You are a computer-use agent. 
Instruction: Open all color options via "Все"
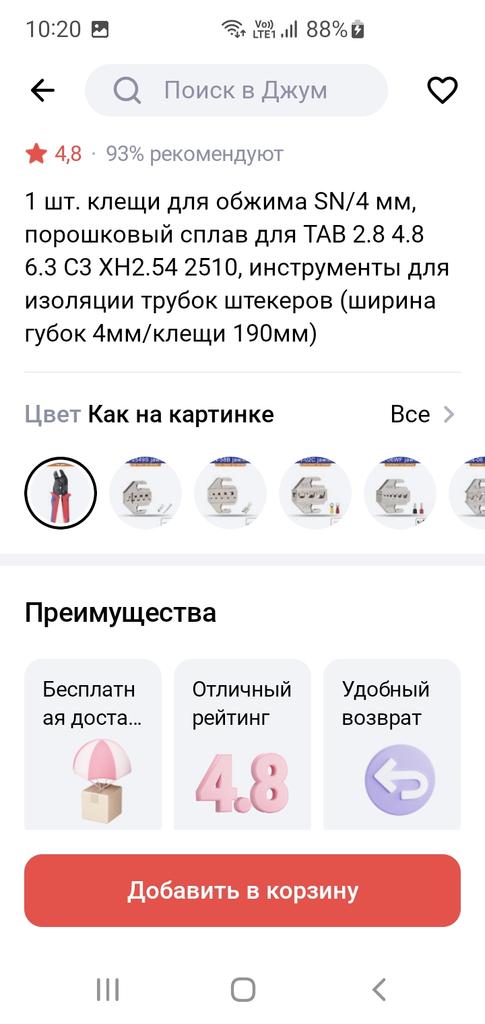(x=422, y=414)
